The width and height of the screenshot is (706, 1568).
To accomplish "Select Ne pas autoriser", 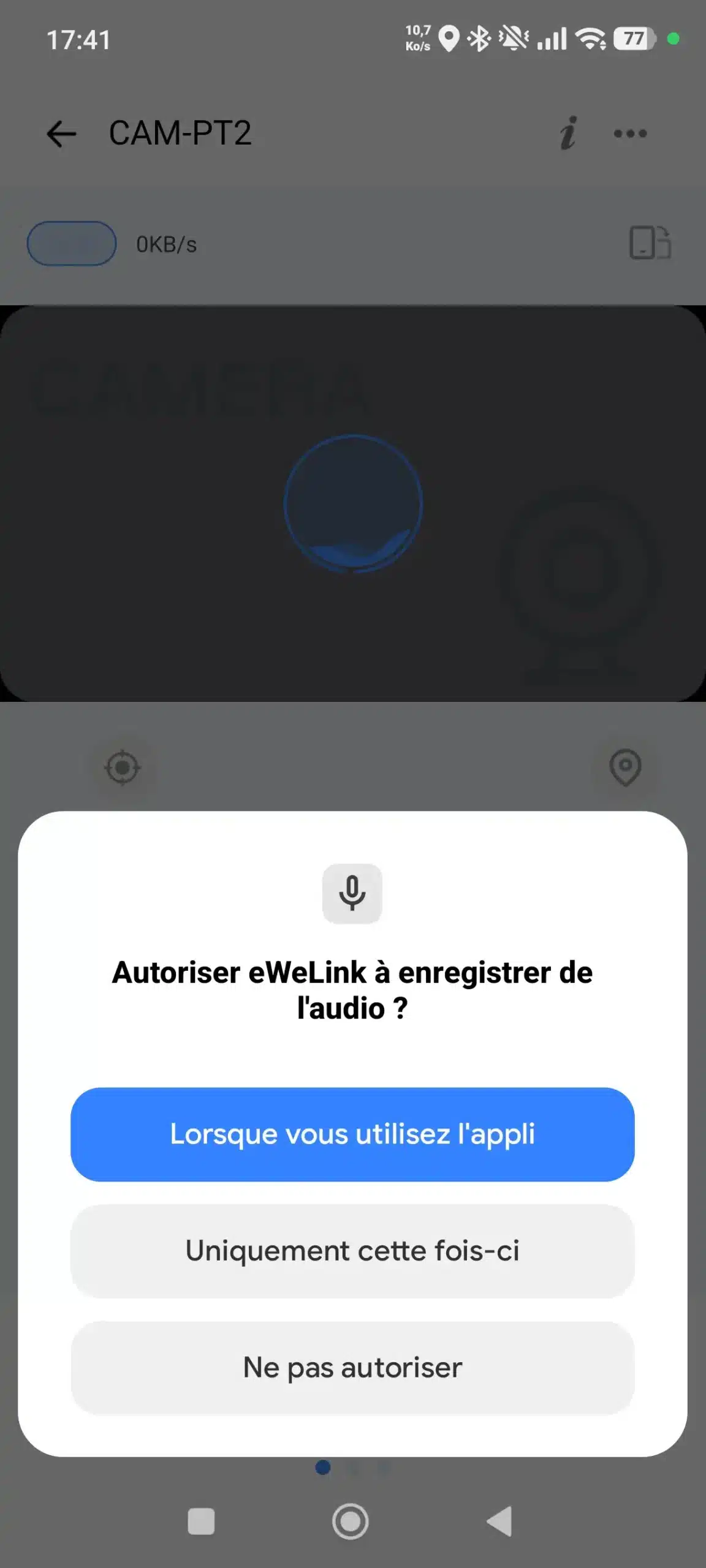I will coord(352,1367).
